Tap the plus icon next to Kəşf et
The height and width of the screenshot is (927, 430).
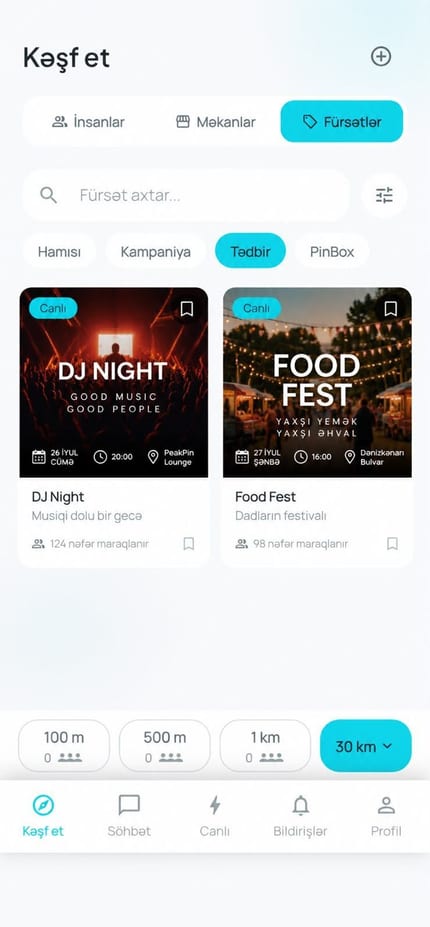381,57
